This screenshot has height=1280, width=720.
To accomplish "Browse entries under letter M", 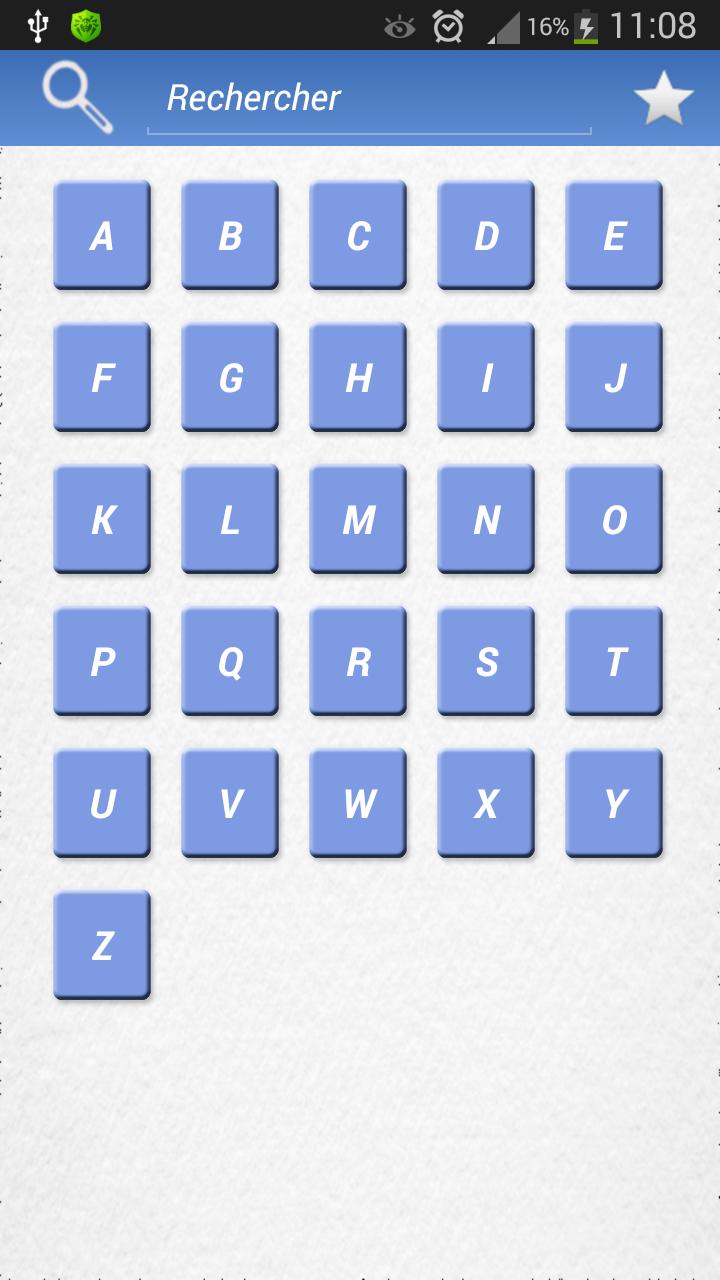I will coord(358,519).
